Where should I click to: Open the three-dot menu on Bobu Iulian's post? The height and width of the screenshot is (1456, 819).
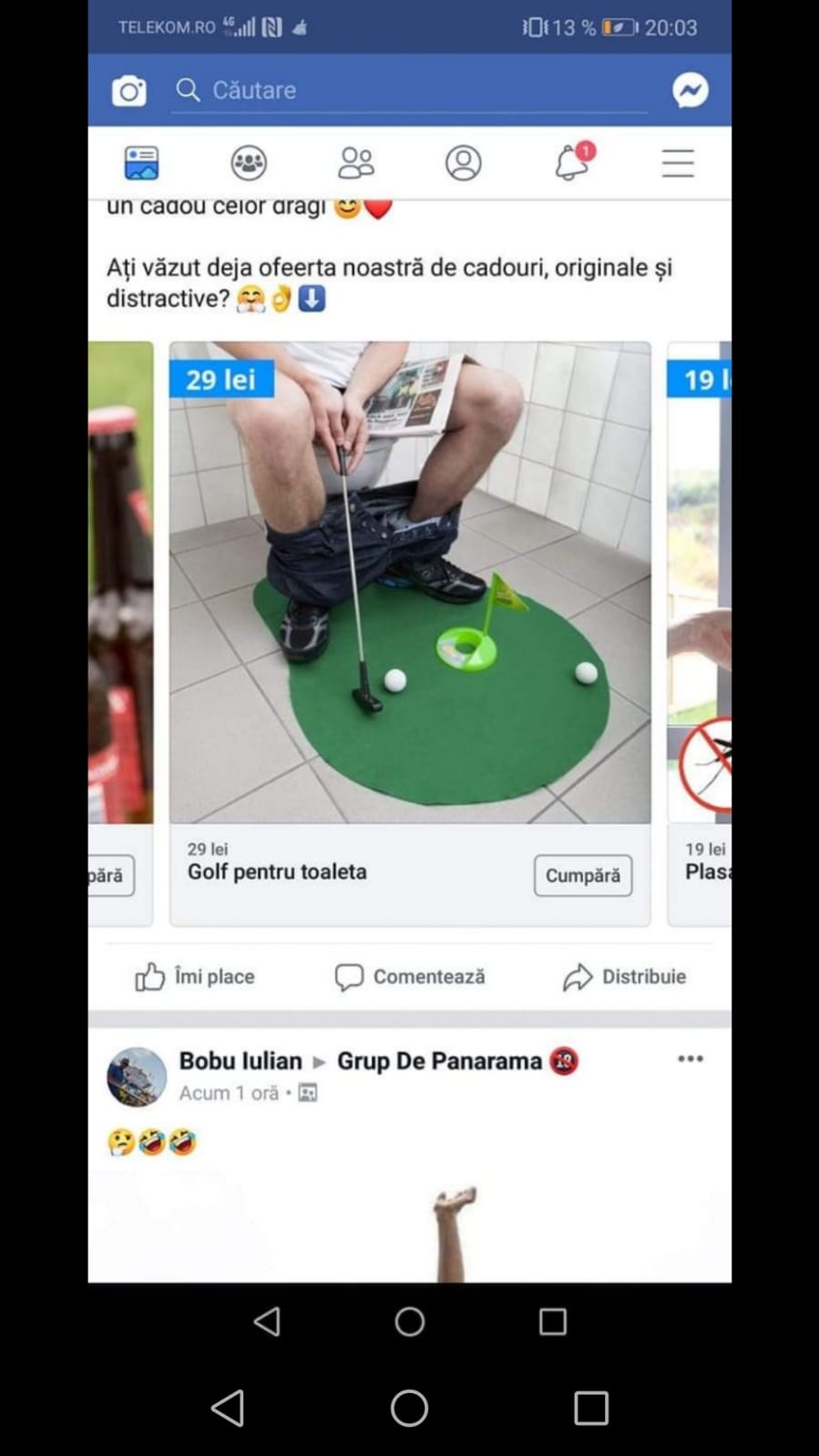point(691,1058)
